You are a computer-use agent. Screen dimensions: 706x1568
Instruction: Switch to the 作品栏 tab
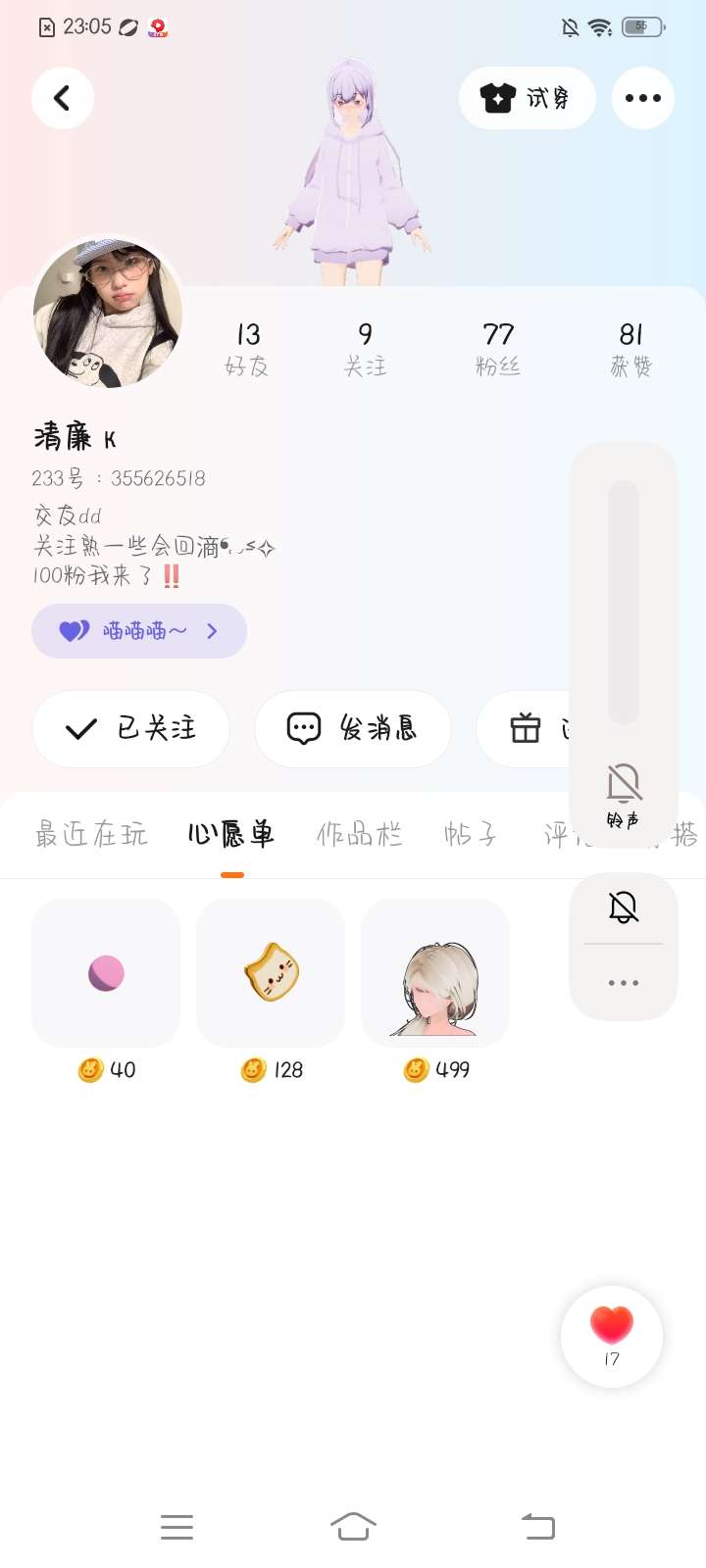(x=359, y=834)
